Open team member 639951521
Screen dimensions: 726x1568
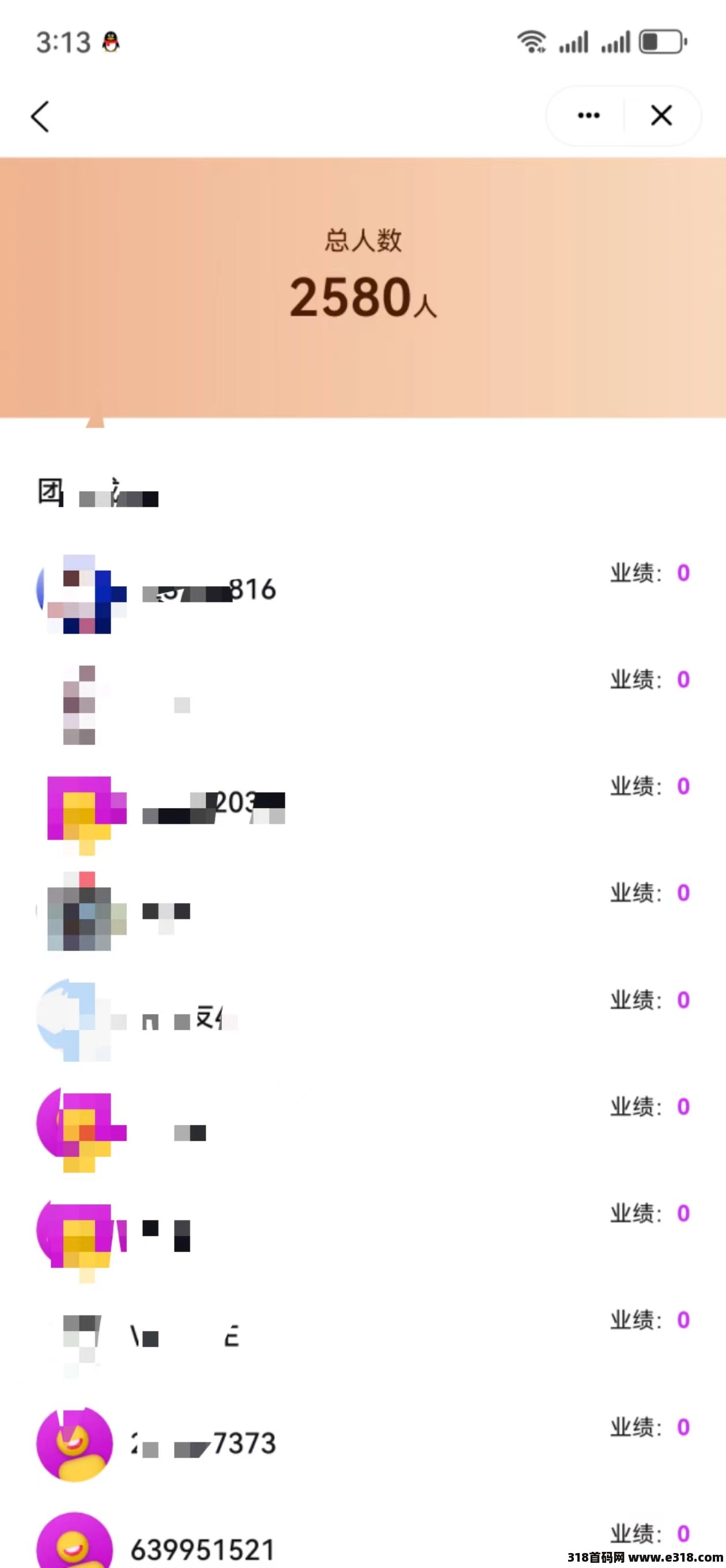(362, 1539)
